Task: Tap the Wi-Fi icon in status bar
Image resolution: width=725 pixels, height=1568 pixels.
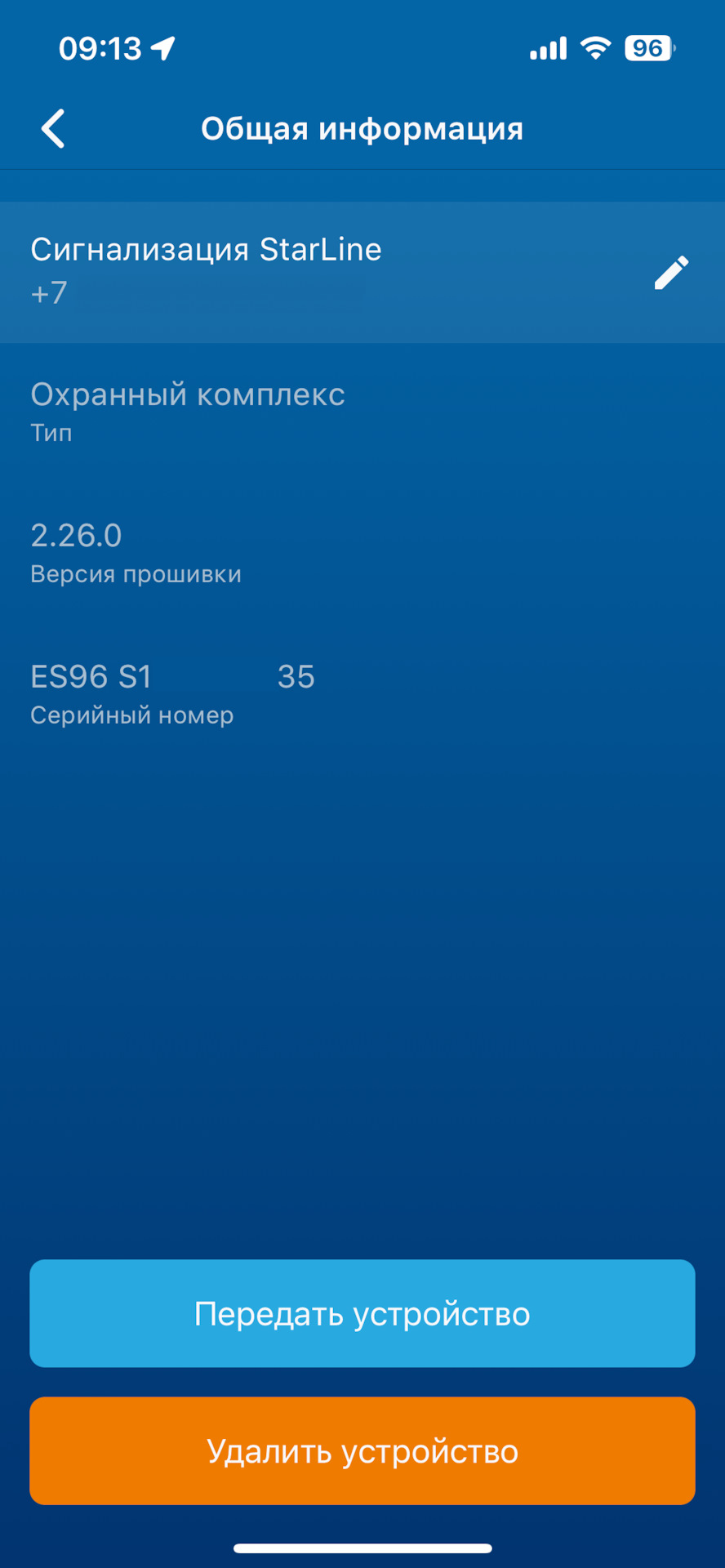Action: pos(595,47)
